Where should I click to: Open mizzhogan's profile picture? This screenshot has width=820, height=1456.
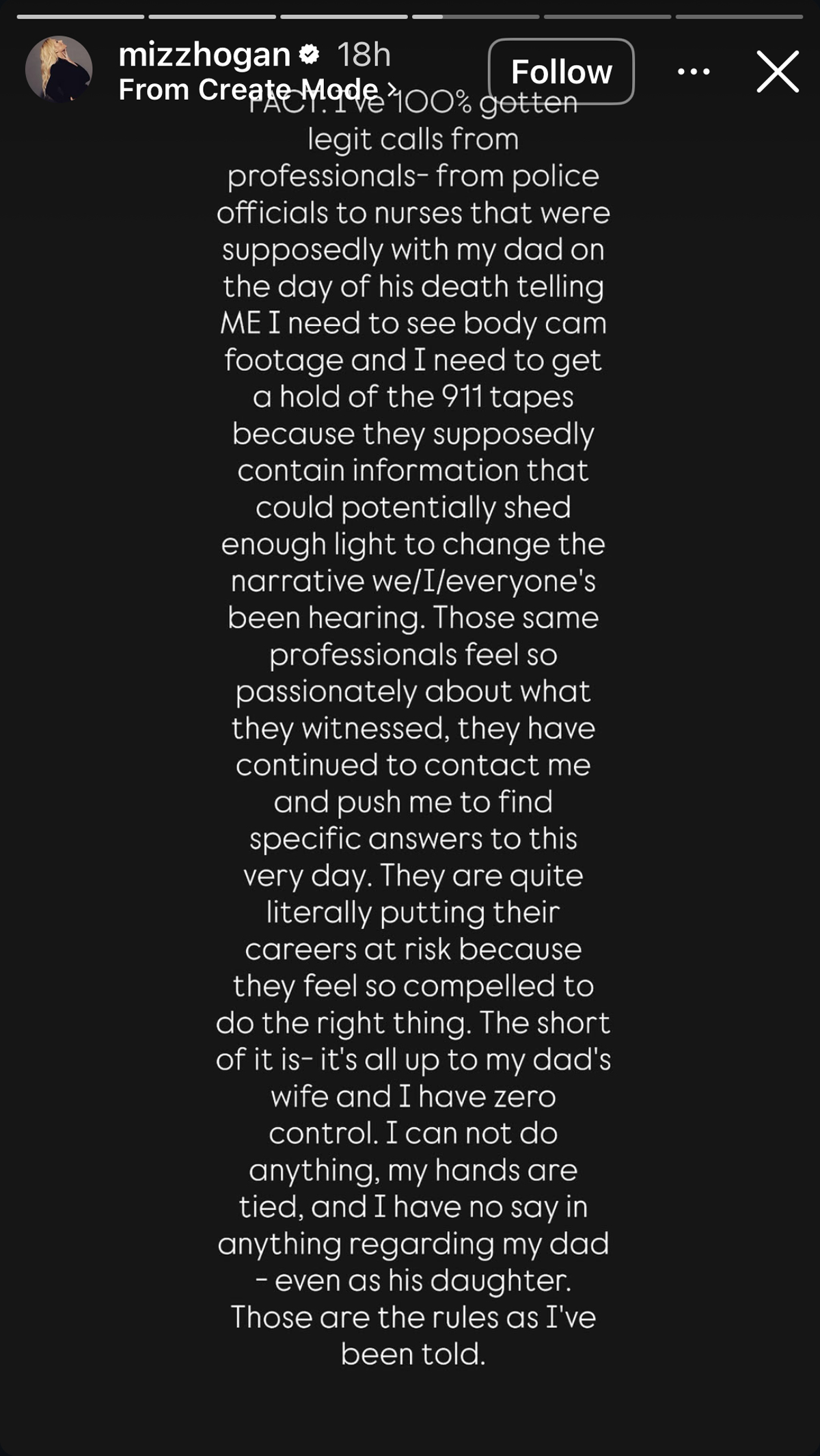click(x=59, y=69)
